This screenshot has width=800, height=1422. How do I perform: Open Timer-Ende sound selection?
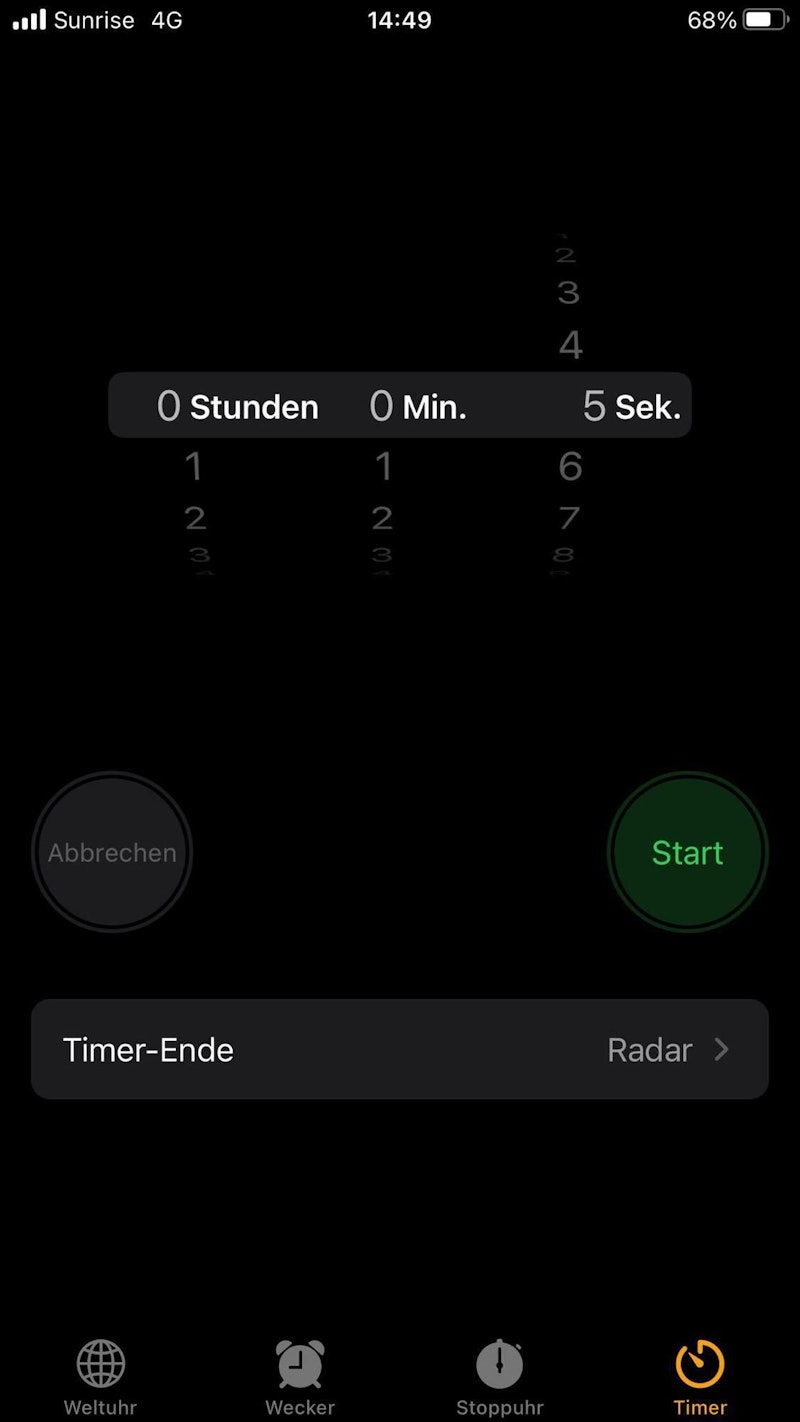coord(400,1049)
